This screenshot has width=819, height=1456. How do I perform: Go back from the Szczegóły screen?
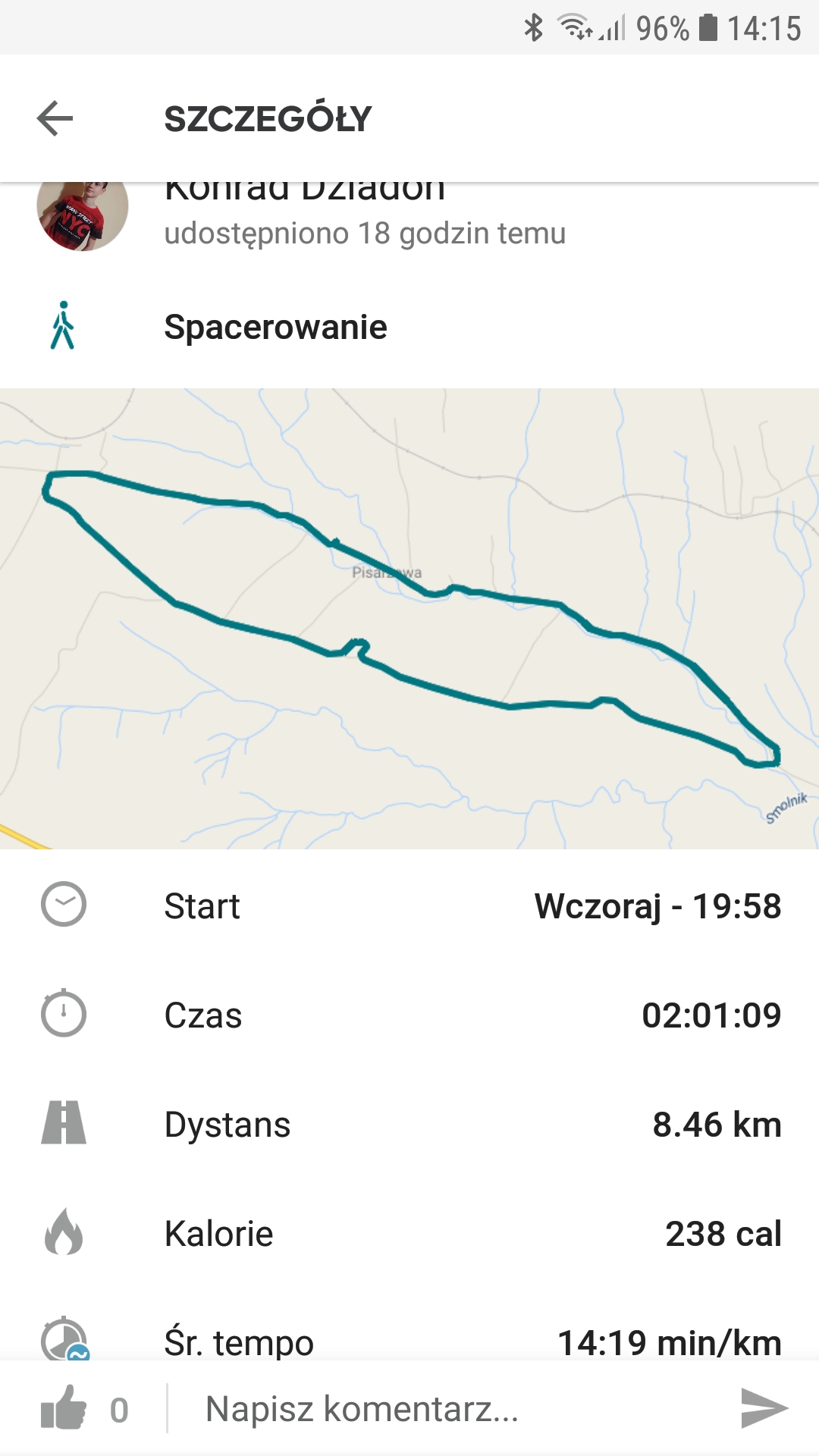55,118
